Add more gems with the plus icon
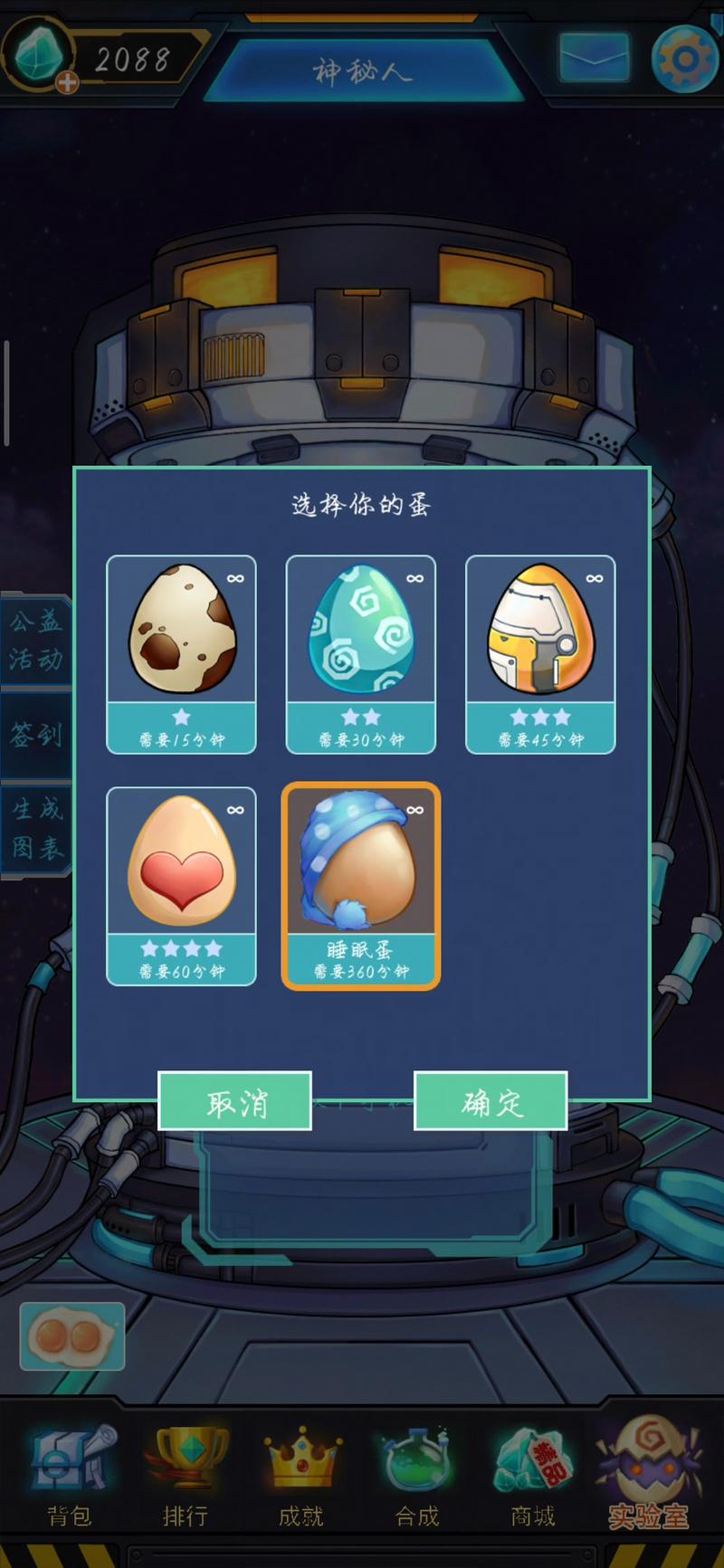 coord(68,84)
